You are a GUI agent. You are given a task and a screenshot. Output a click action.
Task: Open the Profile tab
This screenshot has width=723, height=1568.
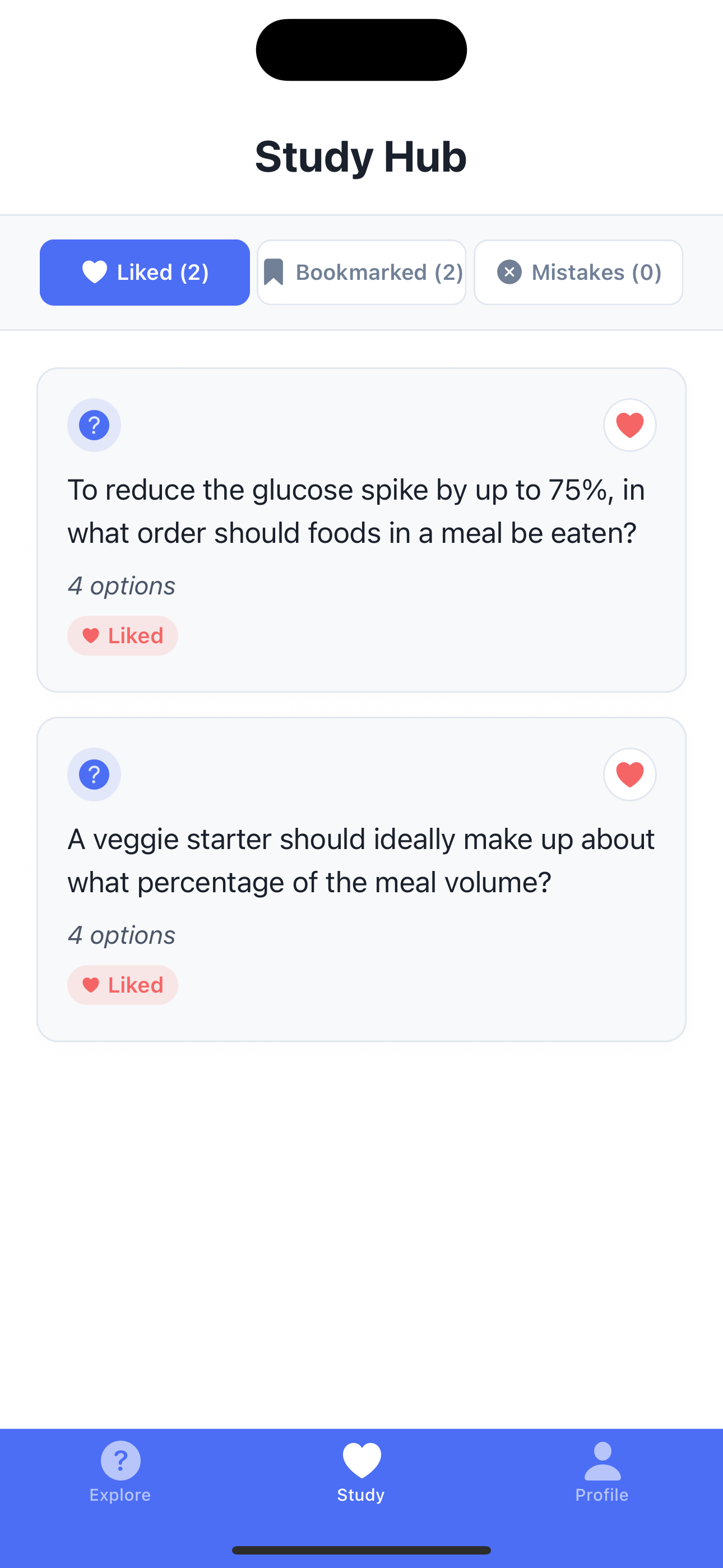602,1472
